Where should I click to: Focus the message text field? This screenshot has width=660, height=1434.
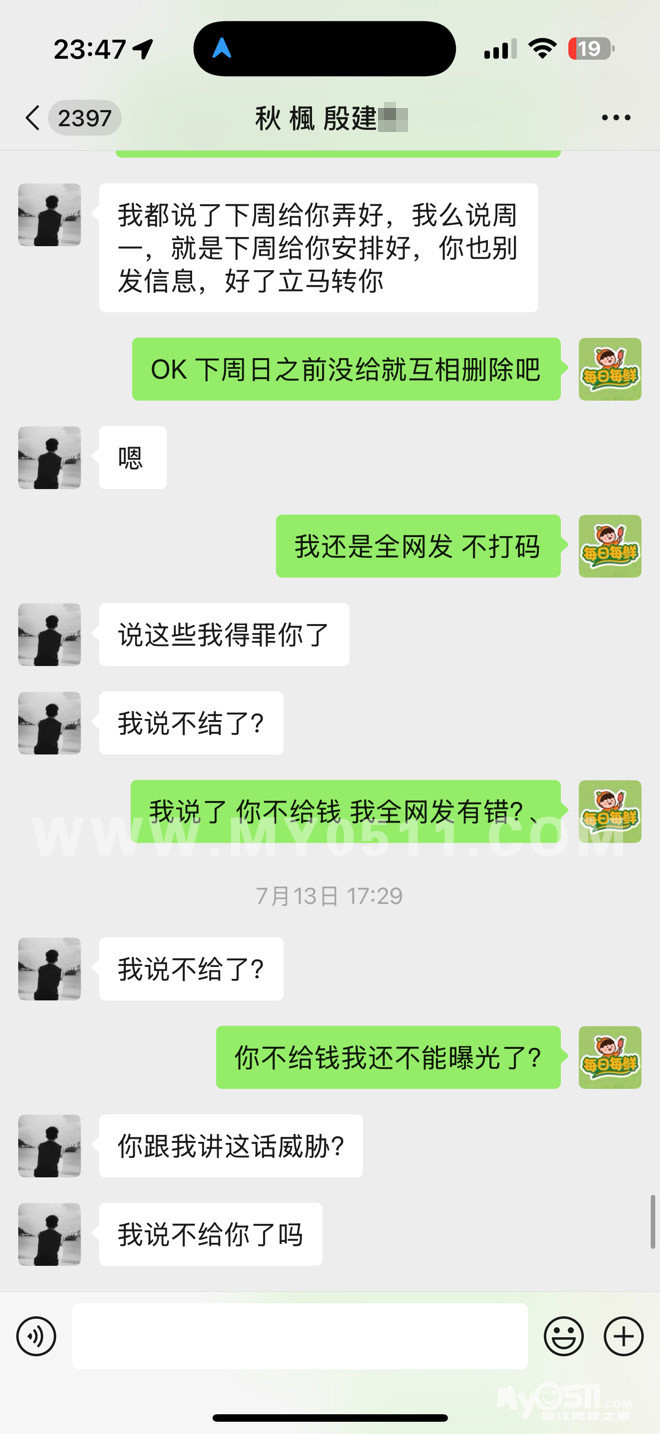click(299, 1336)
